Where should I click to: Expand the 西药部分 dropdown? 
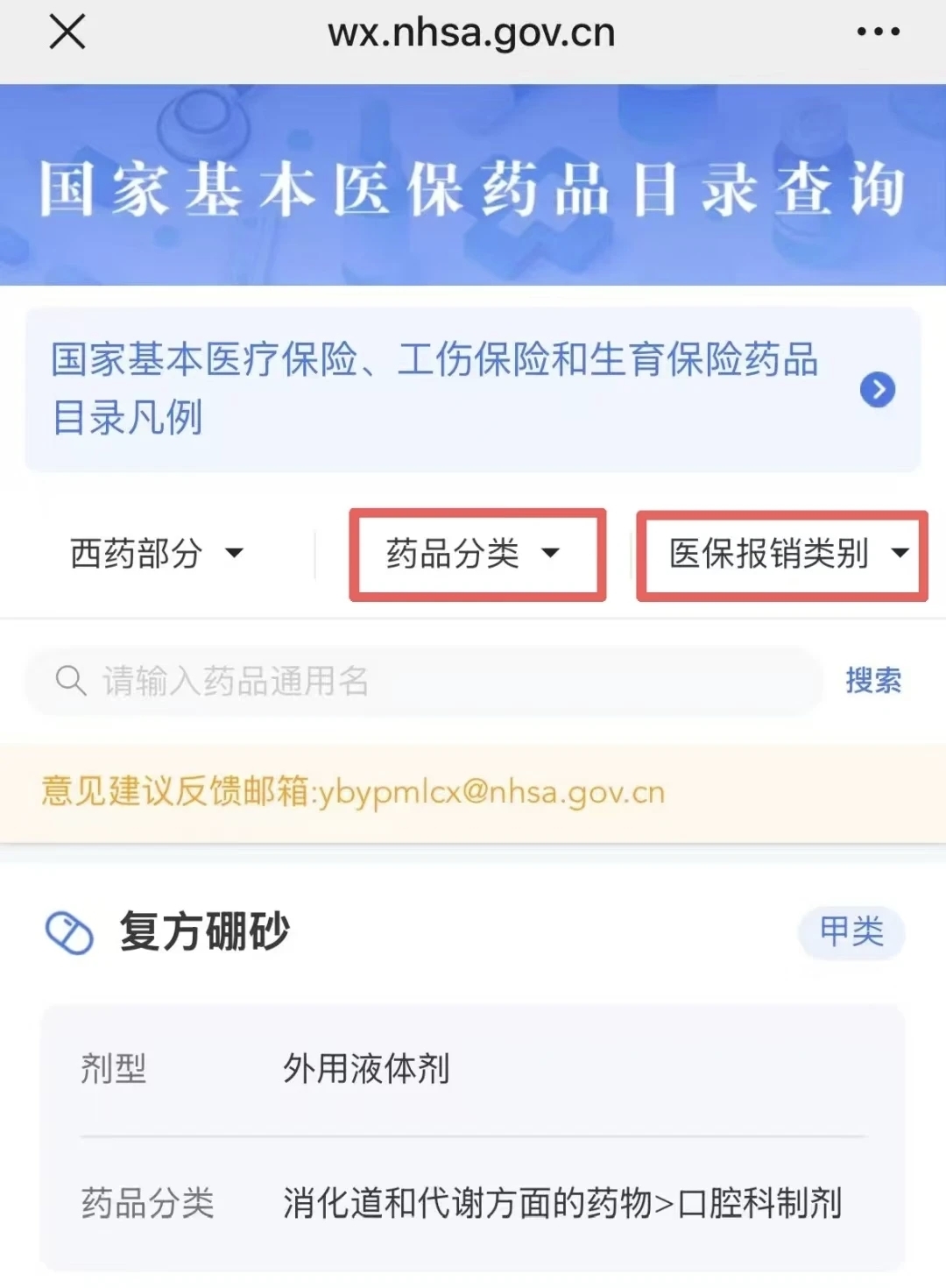[158, 554]
